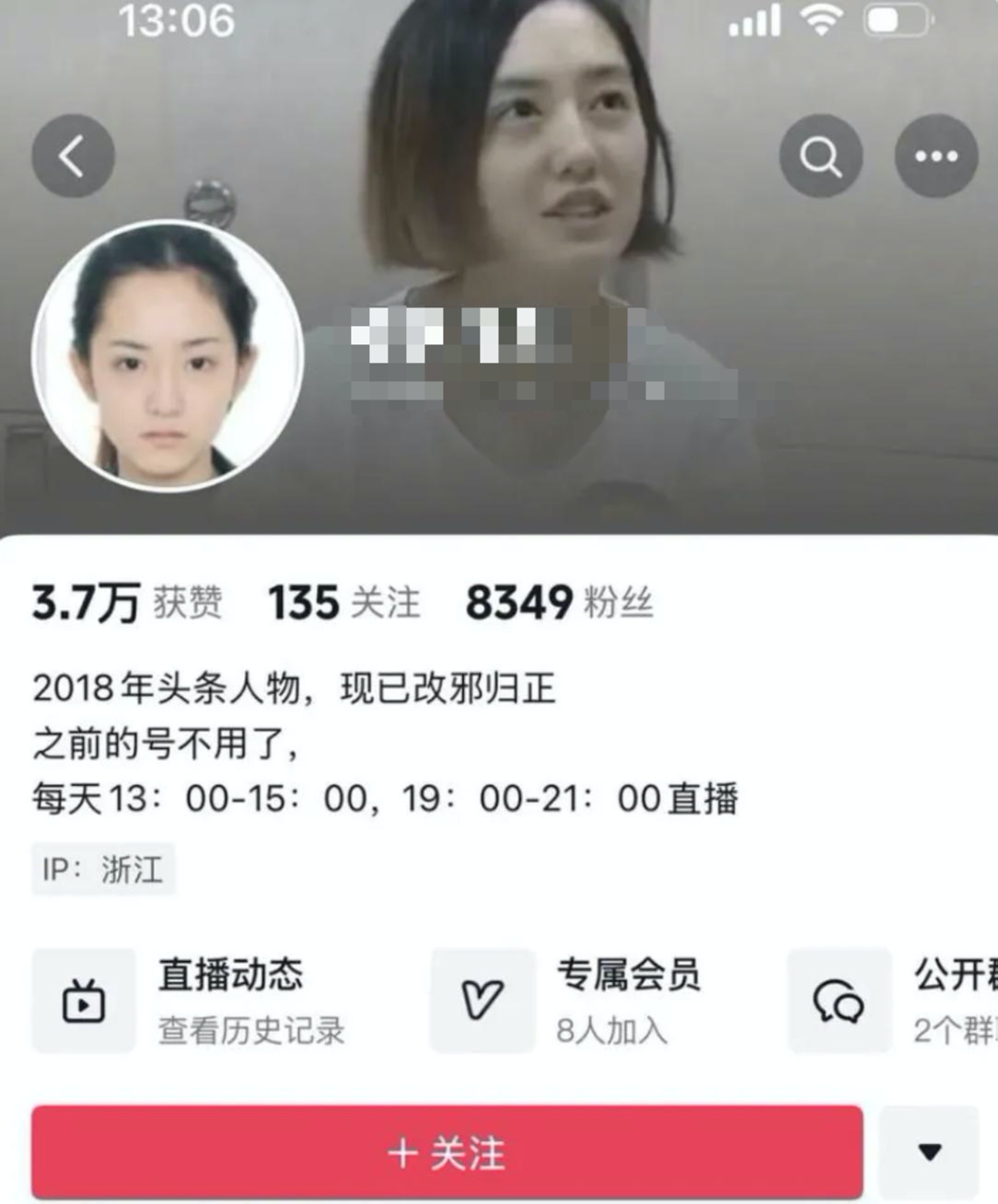This screenshot has width=998, height=1204.
Task: Open the three-dot more options menu
Action: pos(935,156)
